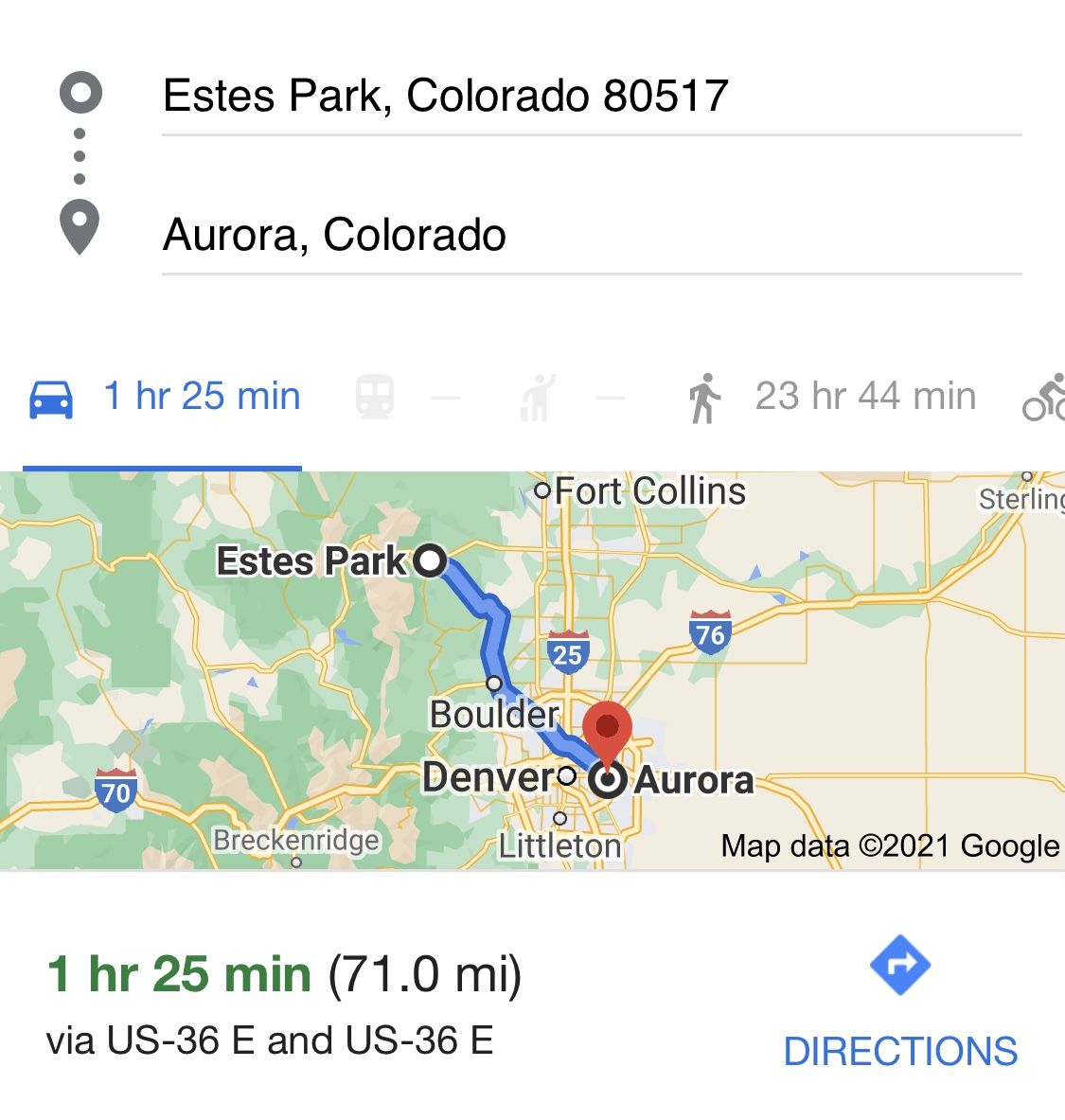1065x1120 pixels.
Task: Switch to the cycling travel mode
Action: (x=1043, y=398)
